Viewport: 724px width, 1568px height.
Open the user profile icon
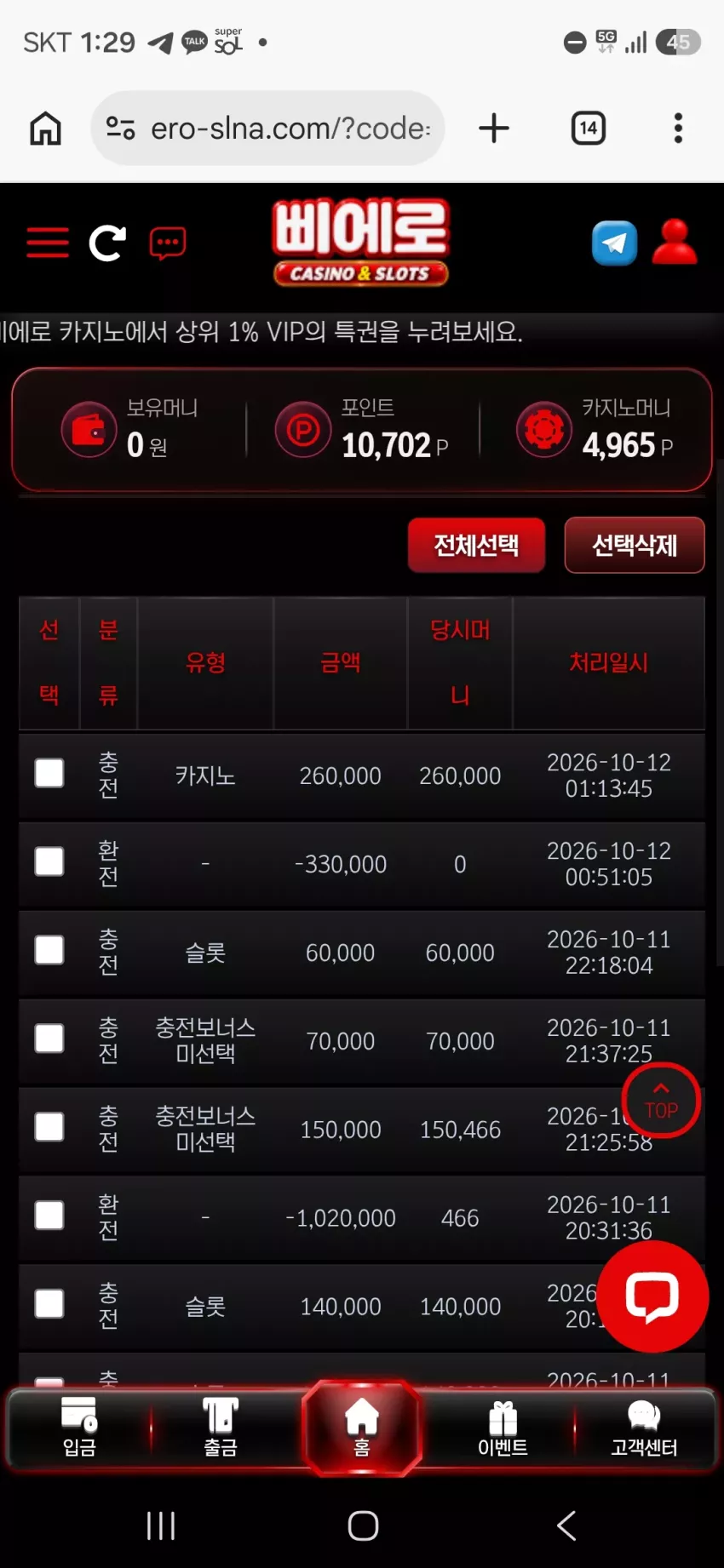pyautogui.click(x=675, y=242)
